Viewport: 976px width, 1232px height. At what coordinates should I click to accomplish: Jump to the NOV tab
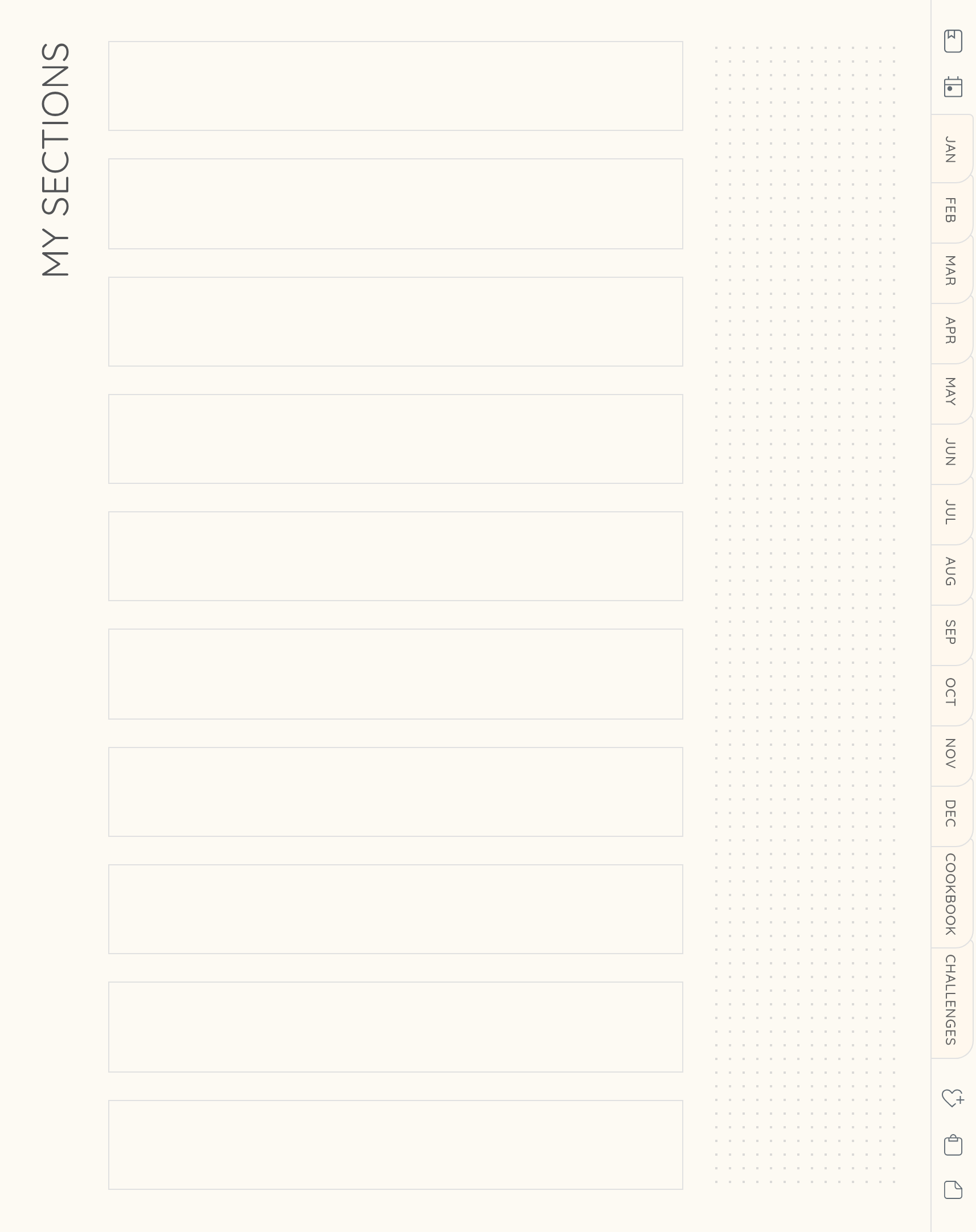950,753
